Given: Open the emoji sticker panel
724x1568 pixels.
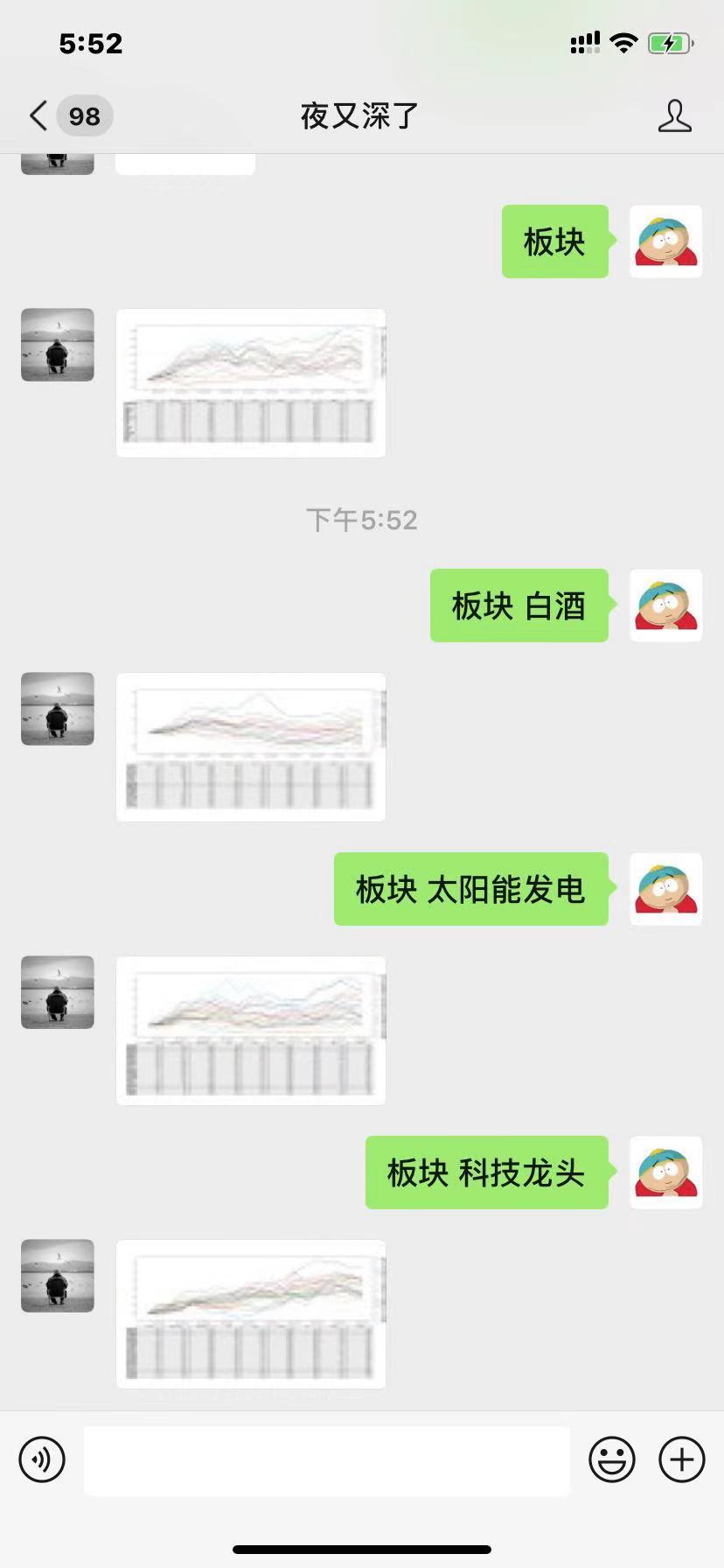Looking at the screenshot, I should point(611,1459).
